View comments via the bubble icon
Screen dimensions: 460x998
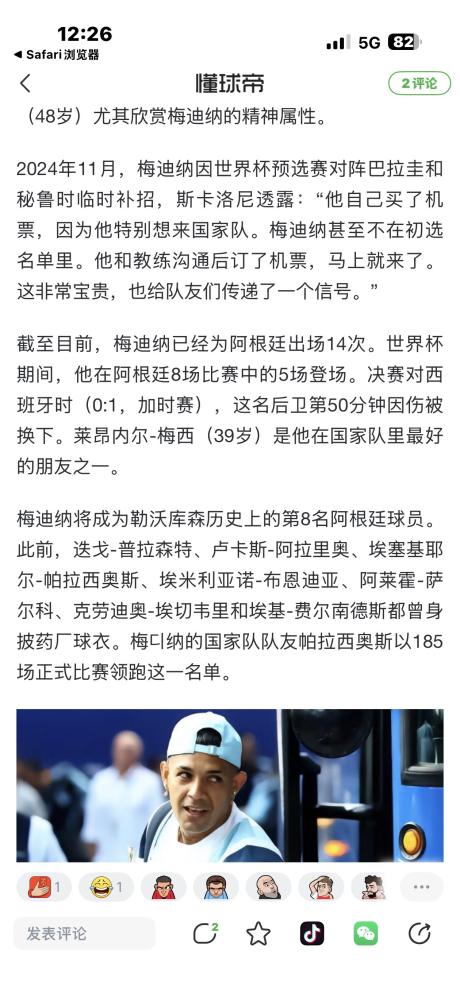pos(205,934)
